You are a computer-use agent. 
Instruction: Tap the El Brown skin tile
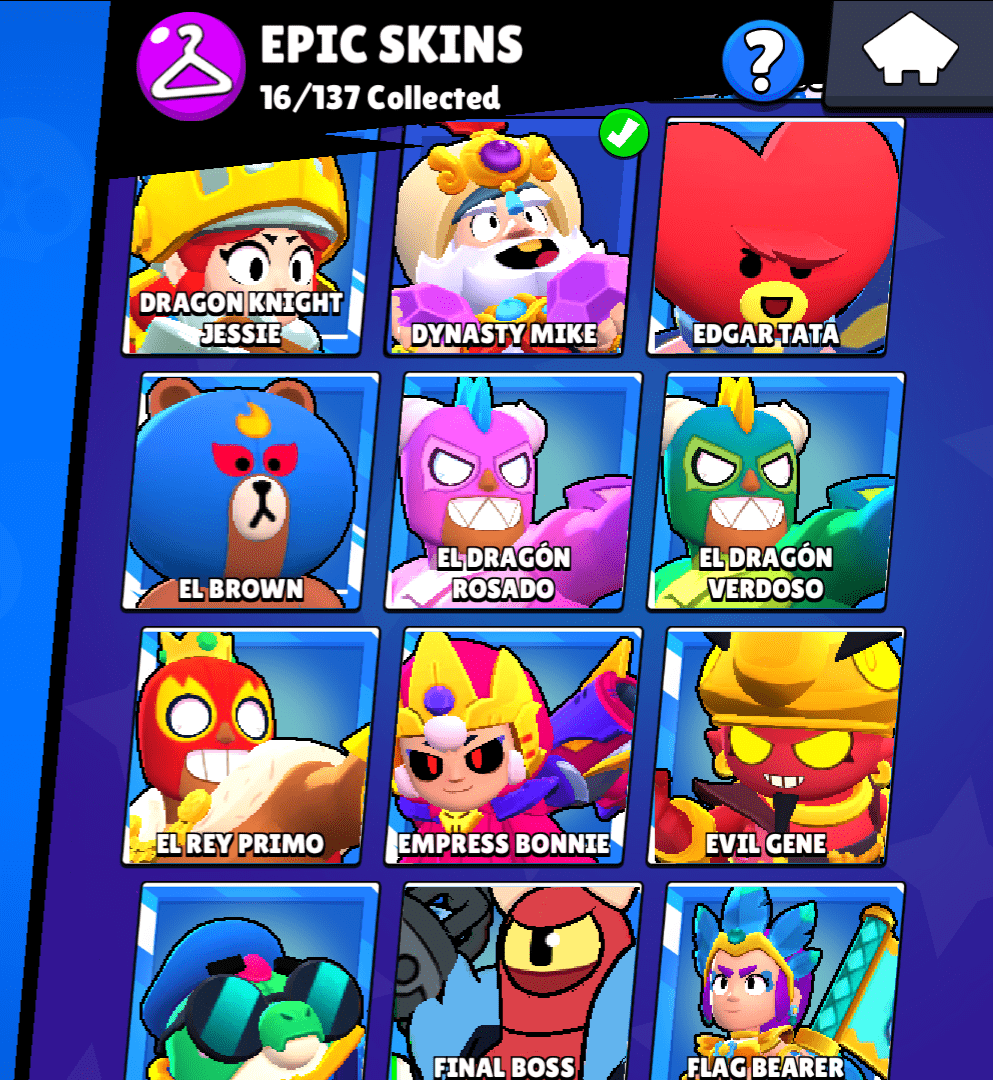(x=250, y=492)
